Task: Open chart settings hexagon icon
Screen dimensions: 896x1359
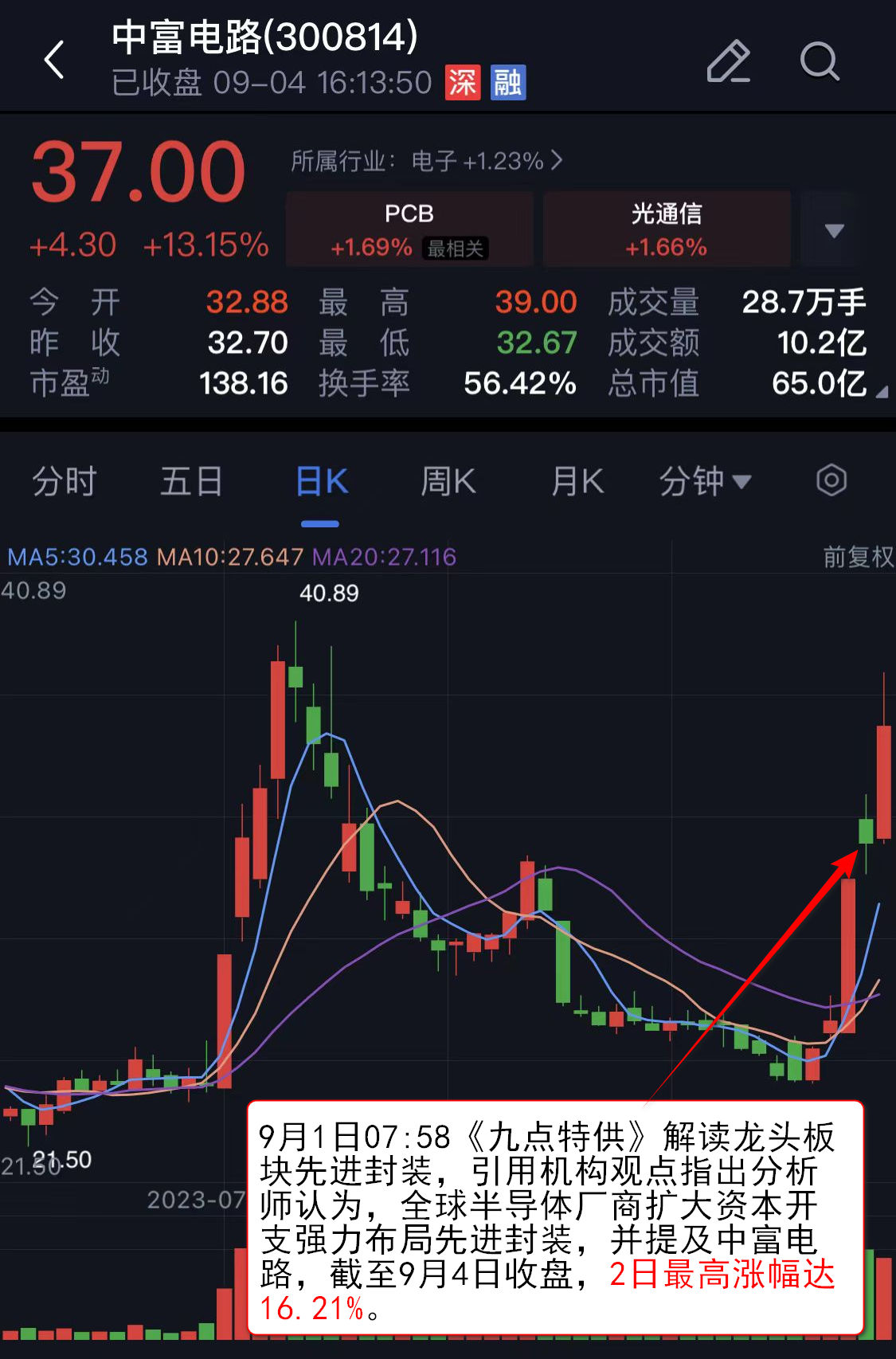Action: click(831, 480)
